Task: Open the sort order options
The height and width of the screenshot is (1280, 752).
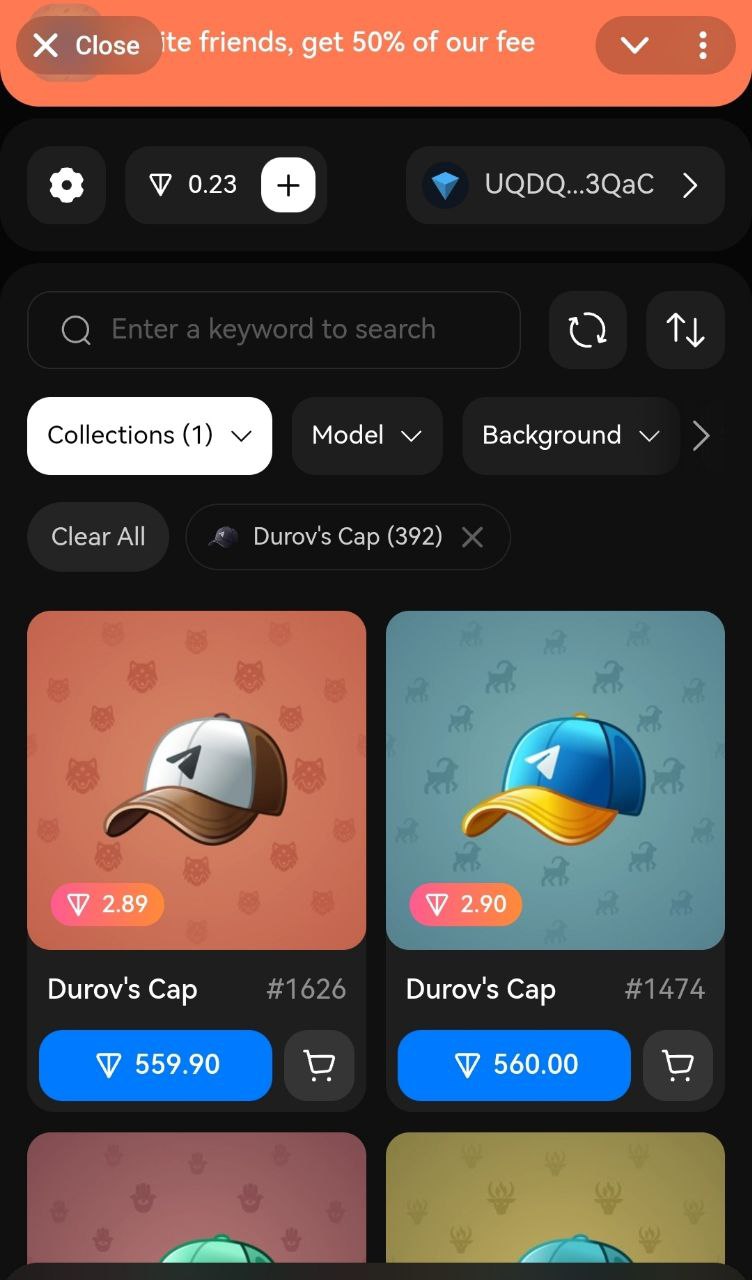Action: (x=685, y=330)
